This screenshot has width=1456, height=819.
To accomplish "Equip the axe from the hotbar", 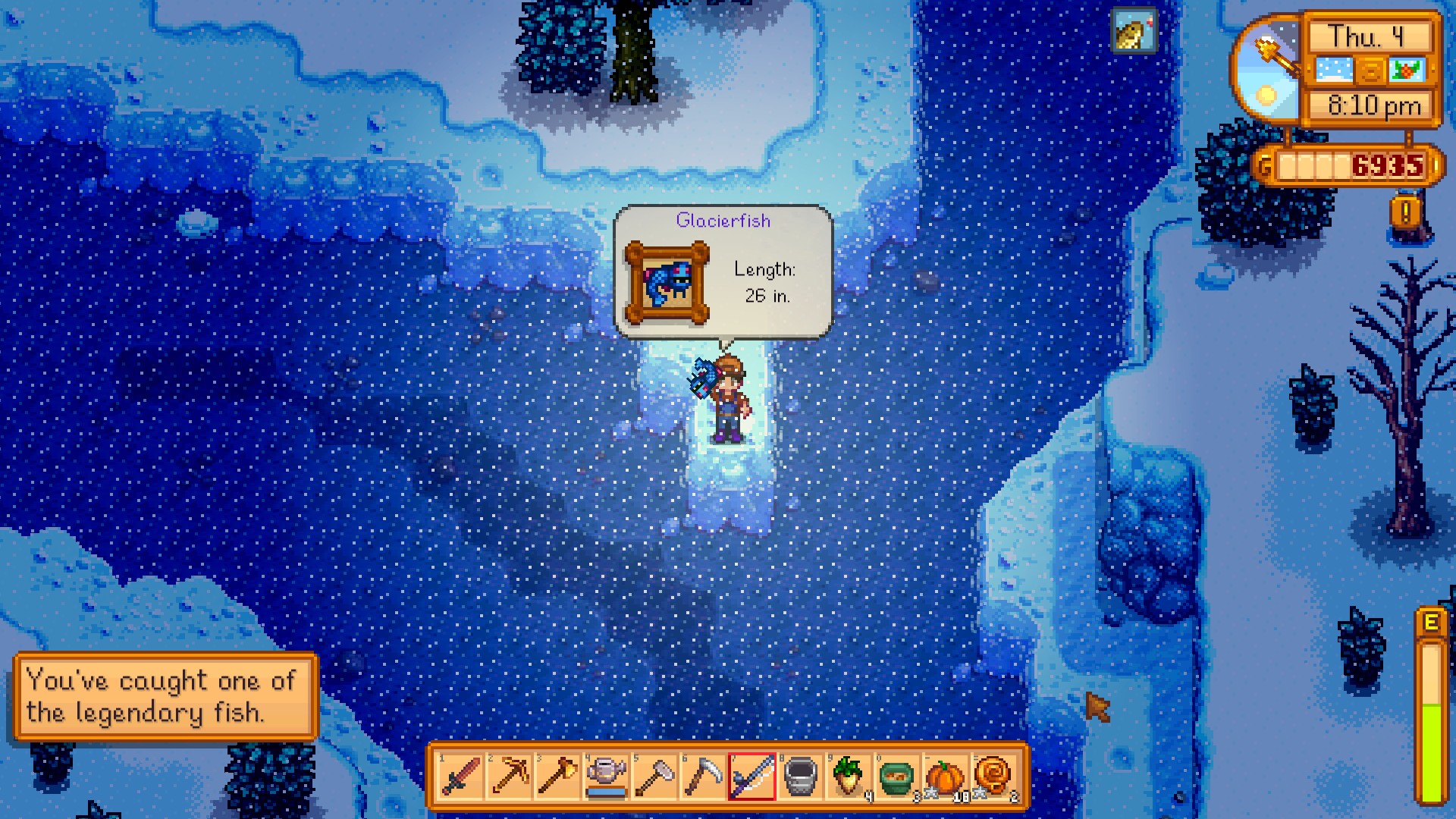I will pyautogui.click(x=558, y=777).
